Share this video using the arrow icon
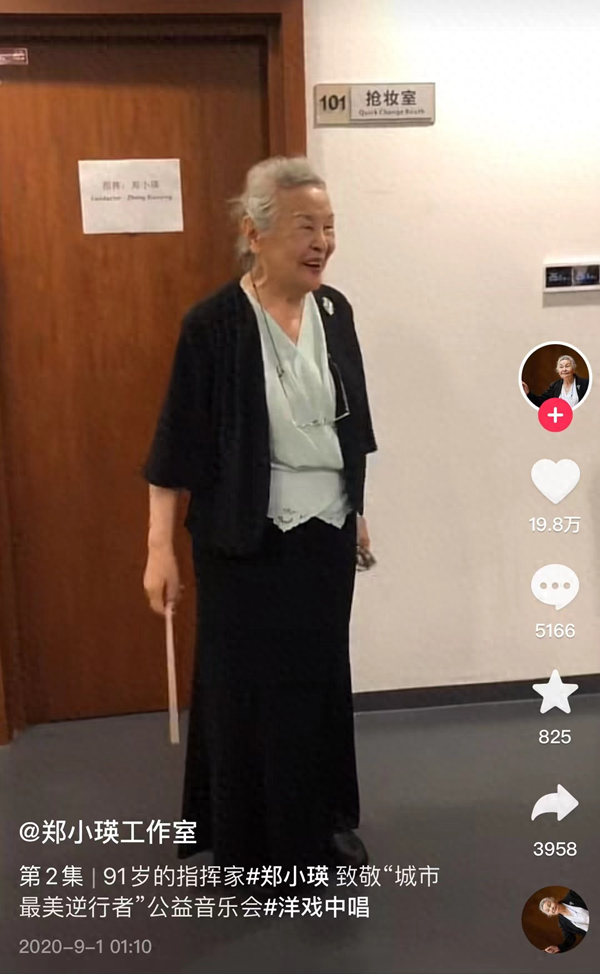This screenshot has width=600, height=974. click(x=555, y=802)
